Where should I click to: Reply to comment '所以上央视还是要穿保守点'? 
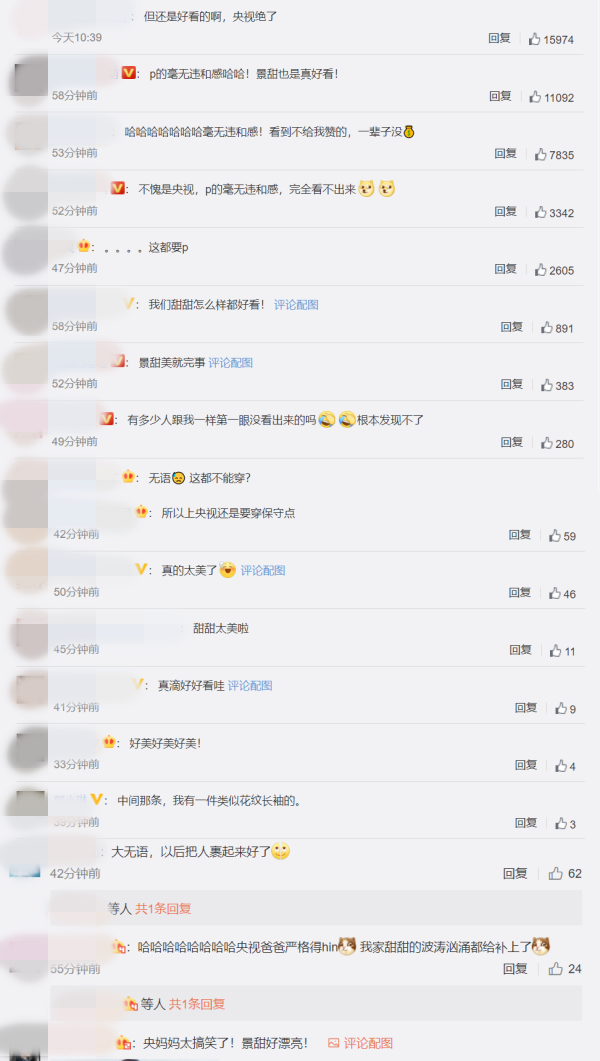[519, 536]
